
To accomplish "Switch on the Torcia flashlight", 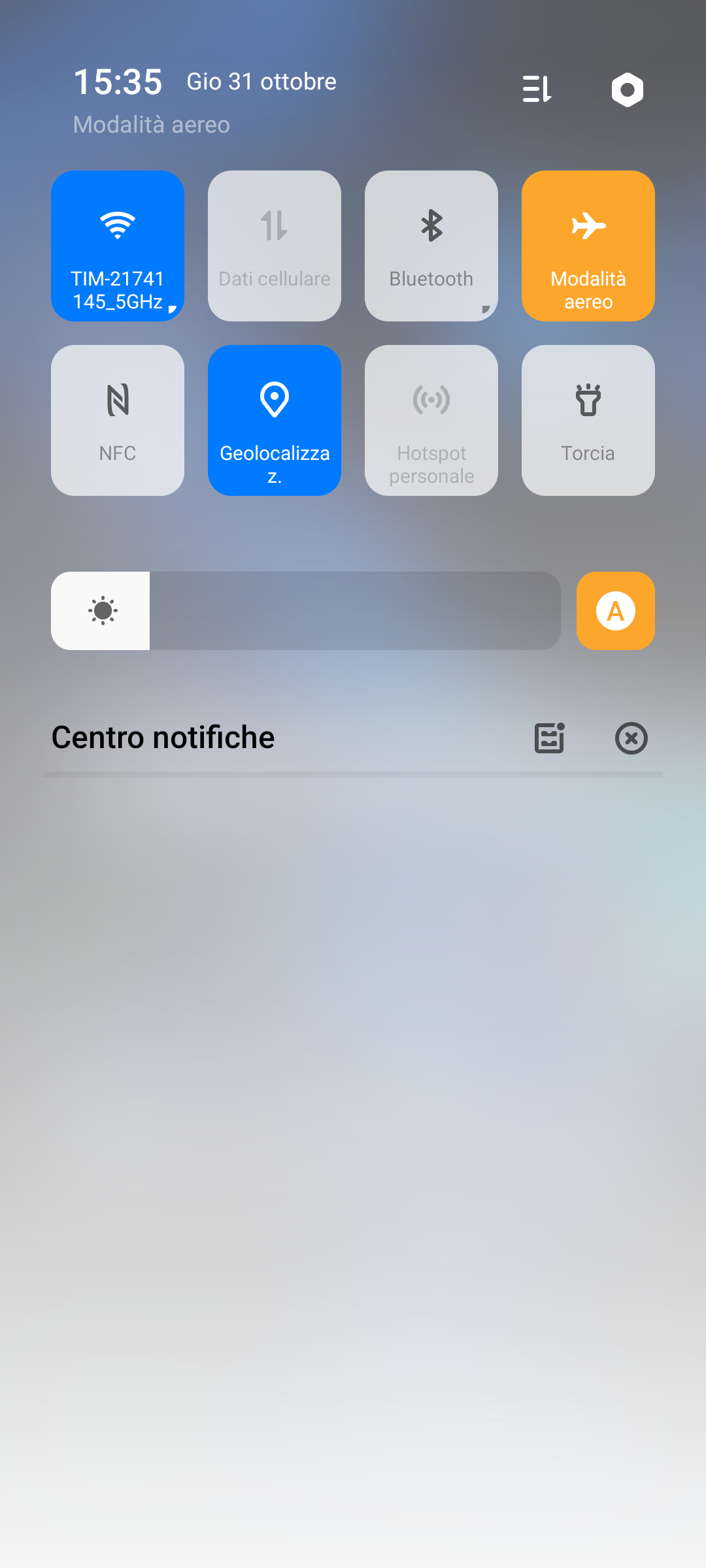I will (588, 420).
